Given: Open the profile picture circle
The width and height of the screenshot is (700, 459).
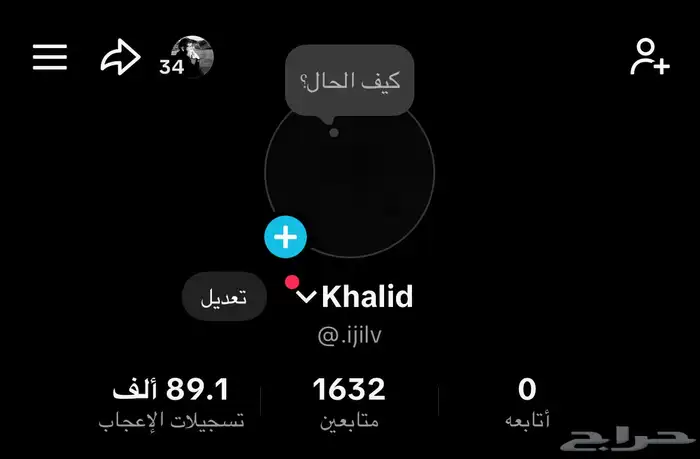Looking at the screenshot, I should [x=350, y=180].
